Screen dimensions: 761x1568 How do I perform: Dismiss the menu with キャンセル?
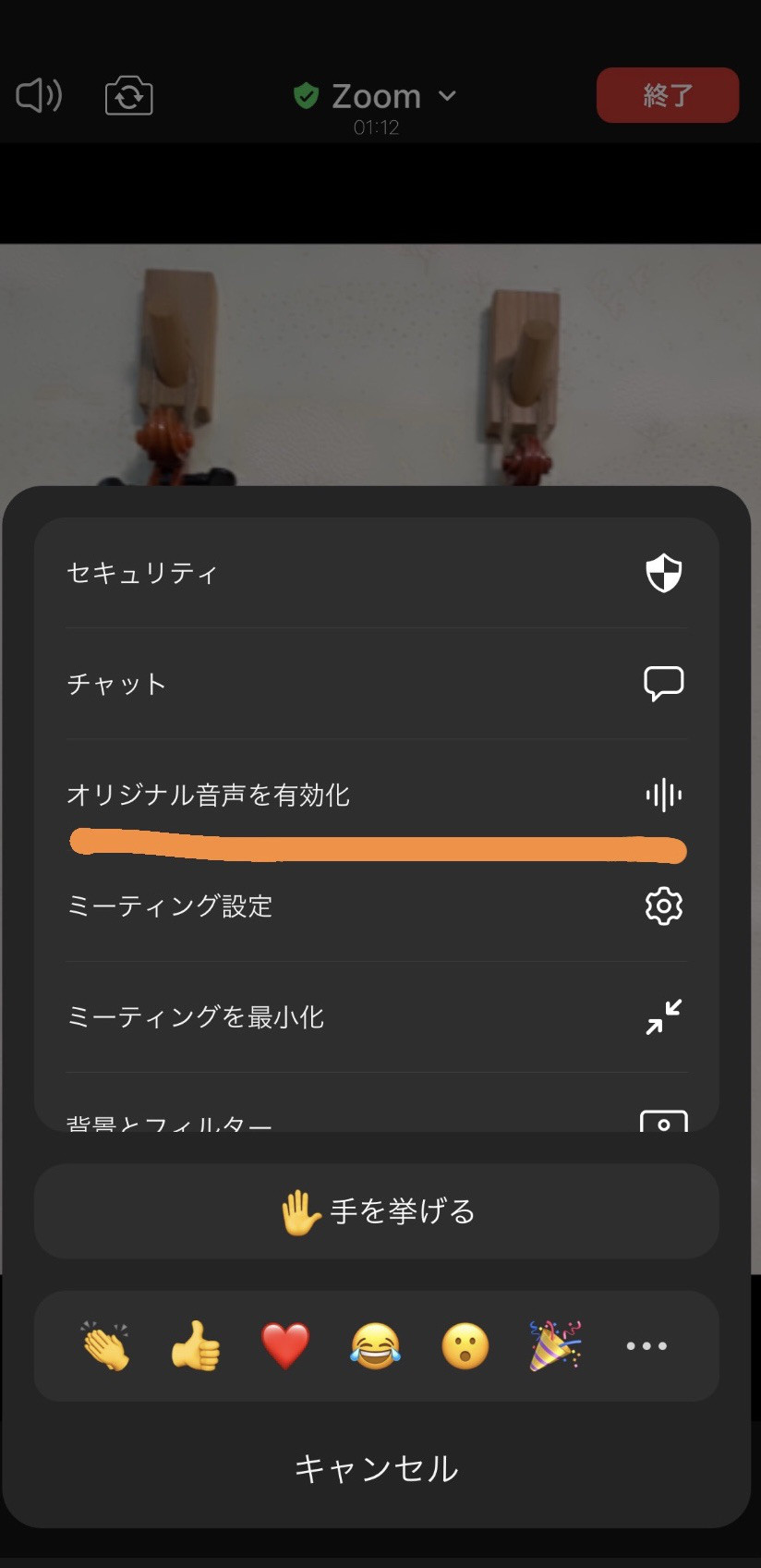[376, 1468]
